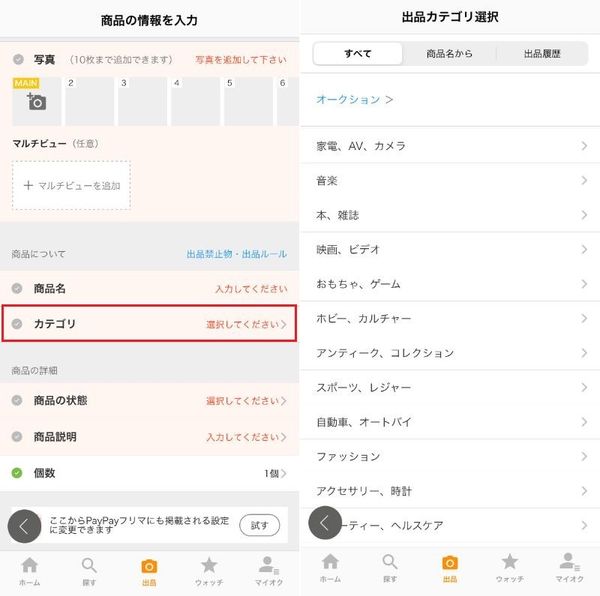Open the 自動車、オートバイ category
This screenshot has height=596, width=600.
[x=450, y=422]
